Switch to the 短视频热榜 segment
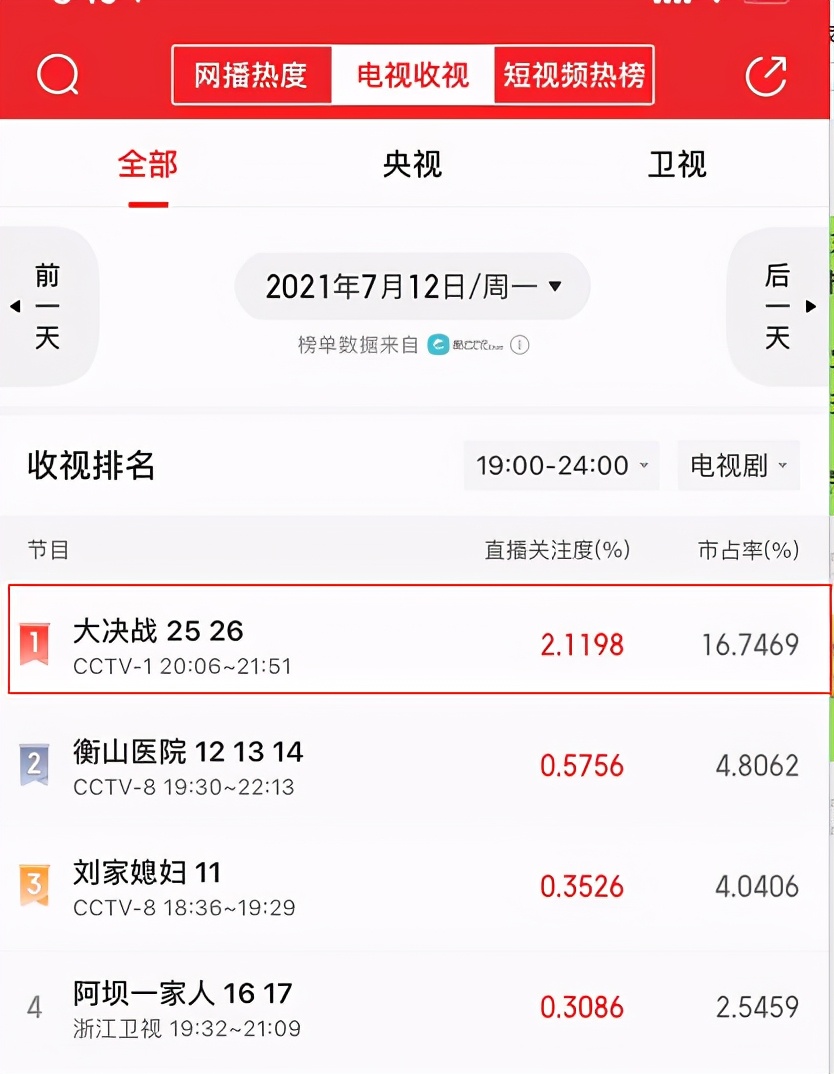This screenshot has height=1074, width=834. pos(574,75)
